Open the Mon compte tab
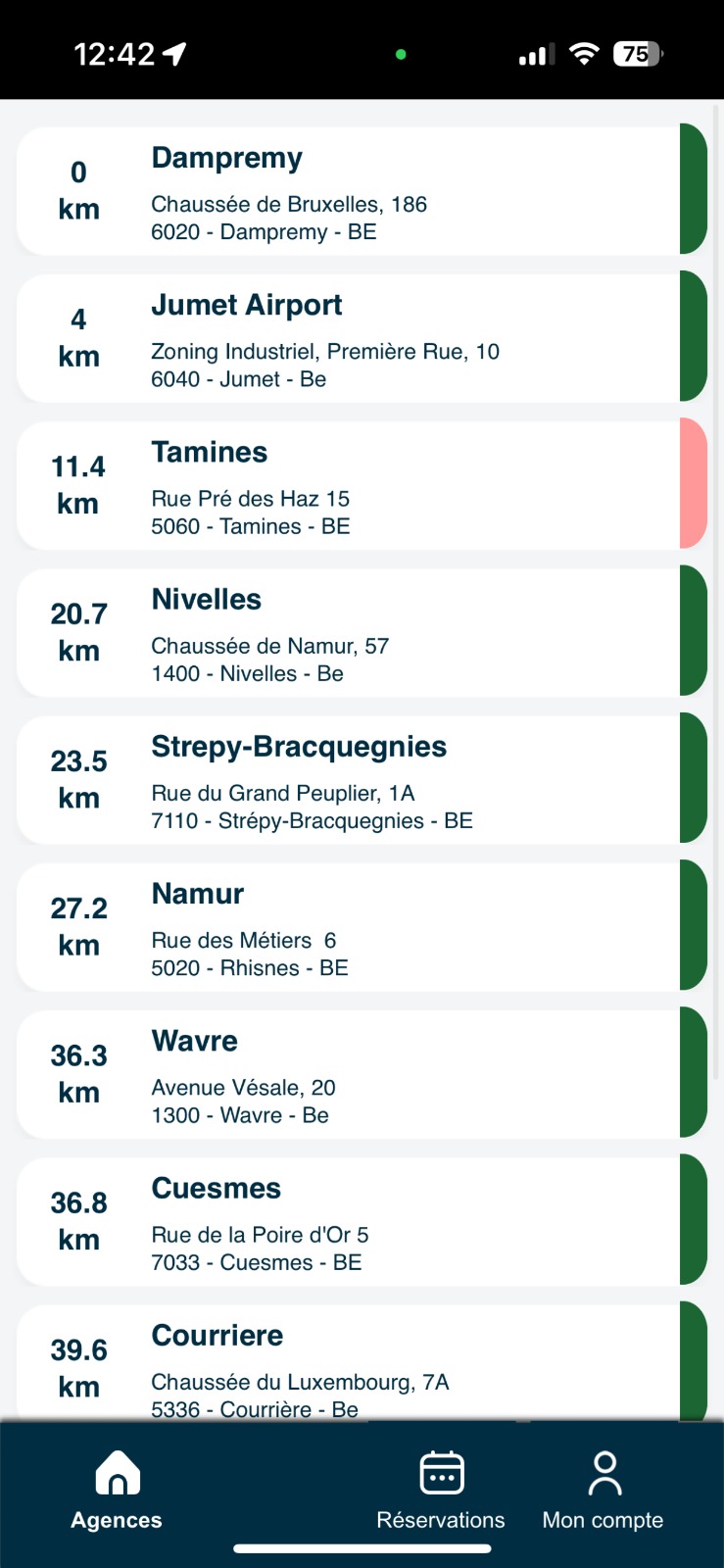 click(603, 1491)
